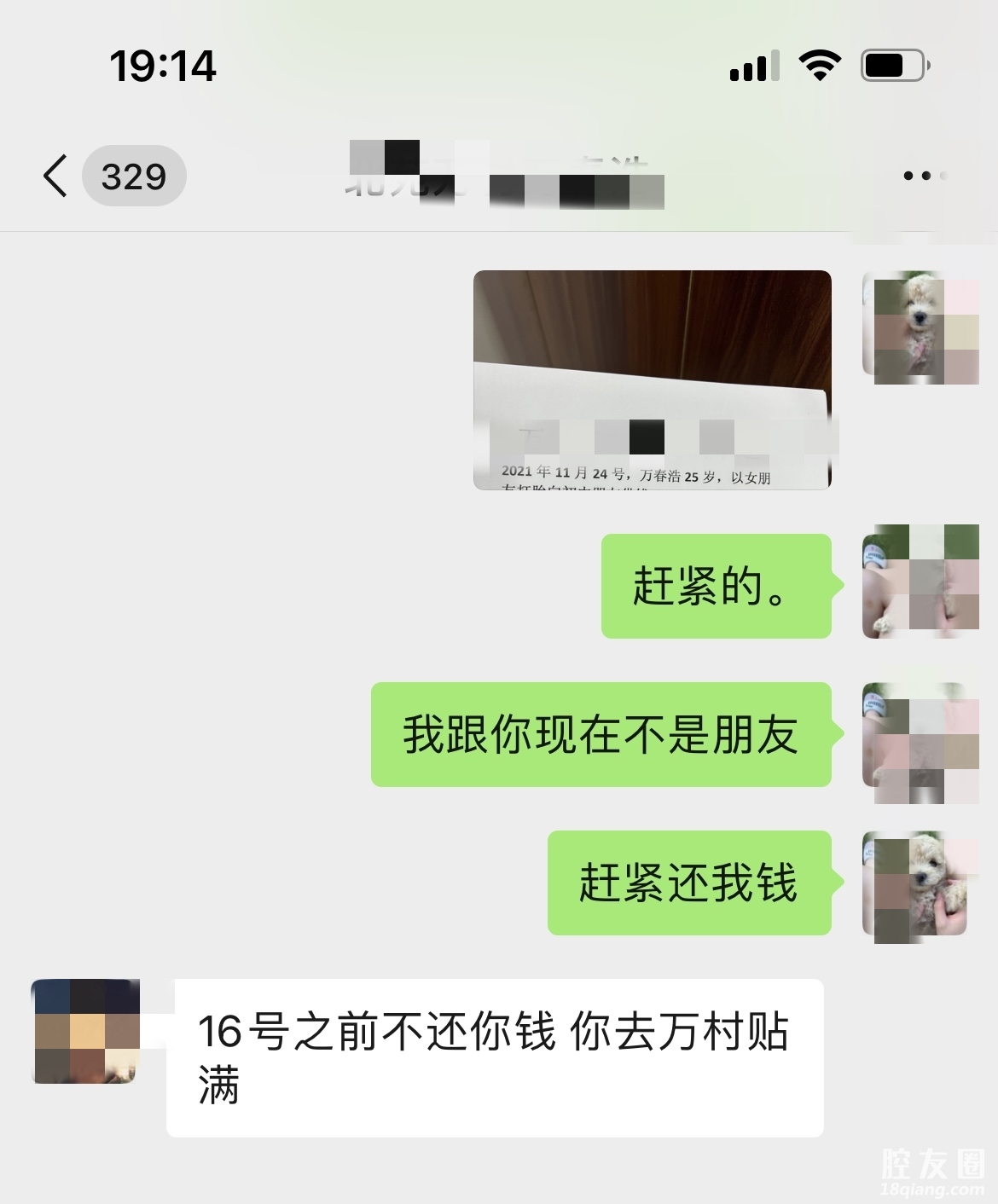Go back to the chat list
This screenshot has width=998, height=1204.
pos(56,177)
